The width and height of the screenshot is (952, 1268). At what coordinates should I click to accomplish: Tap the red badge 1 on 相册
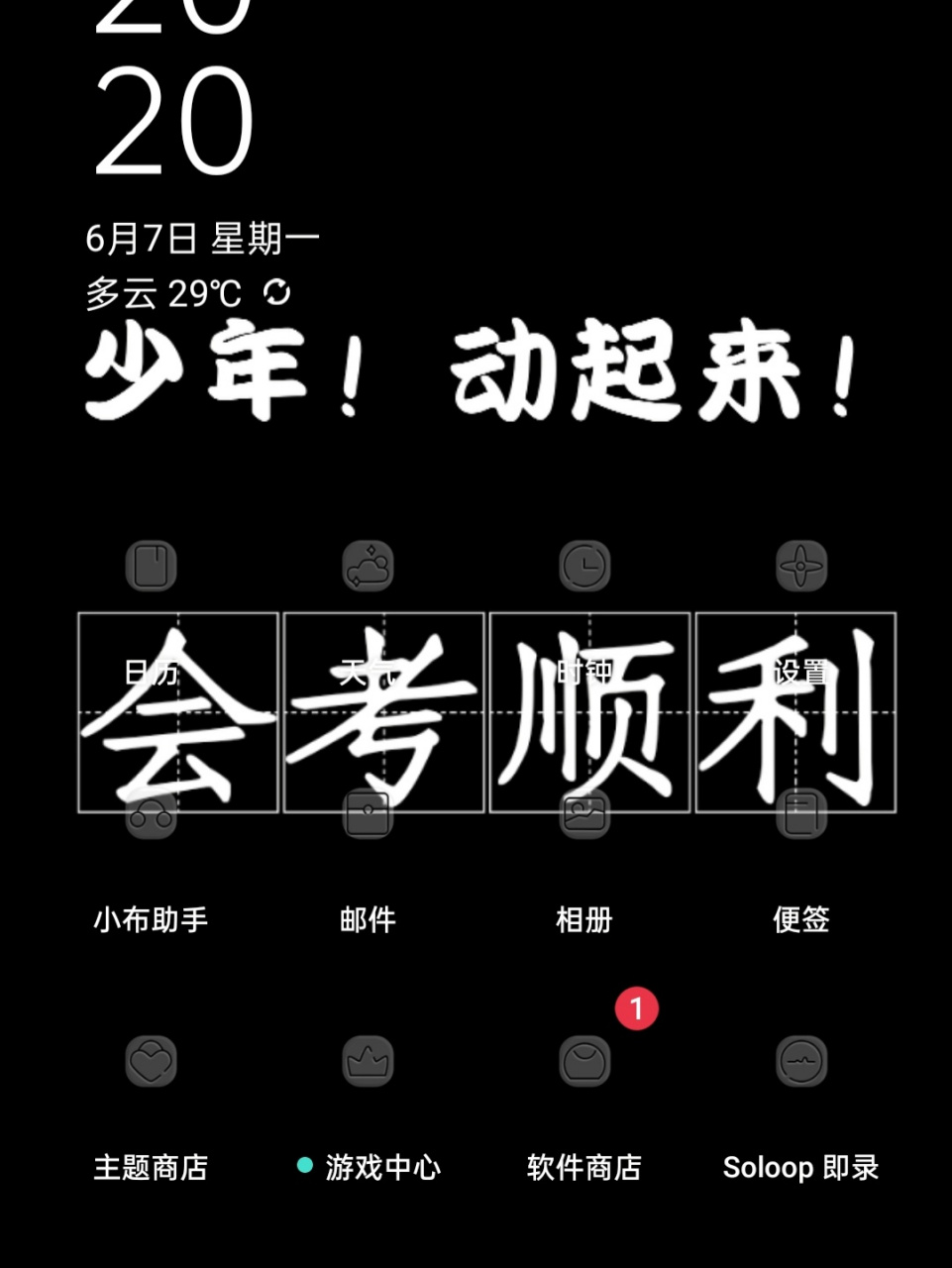635,1009
